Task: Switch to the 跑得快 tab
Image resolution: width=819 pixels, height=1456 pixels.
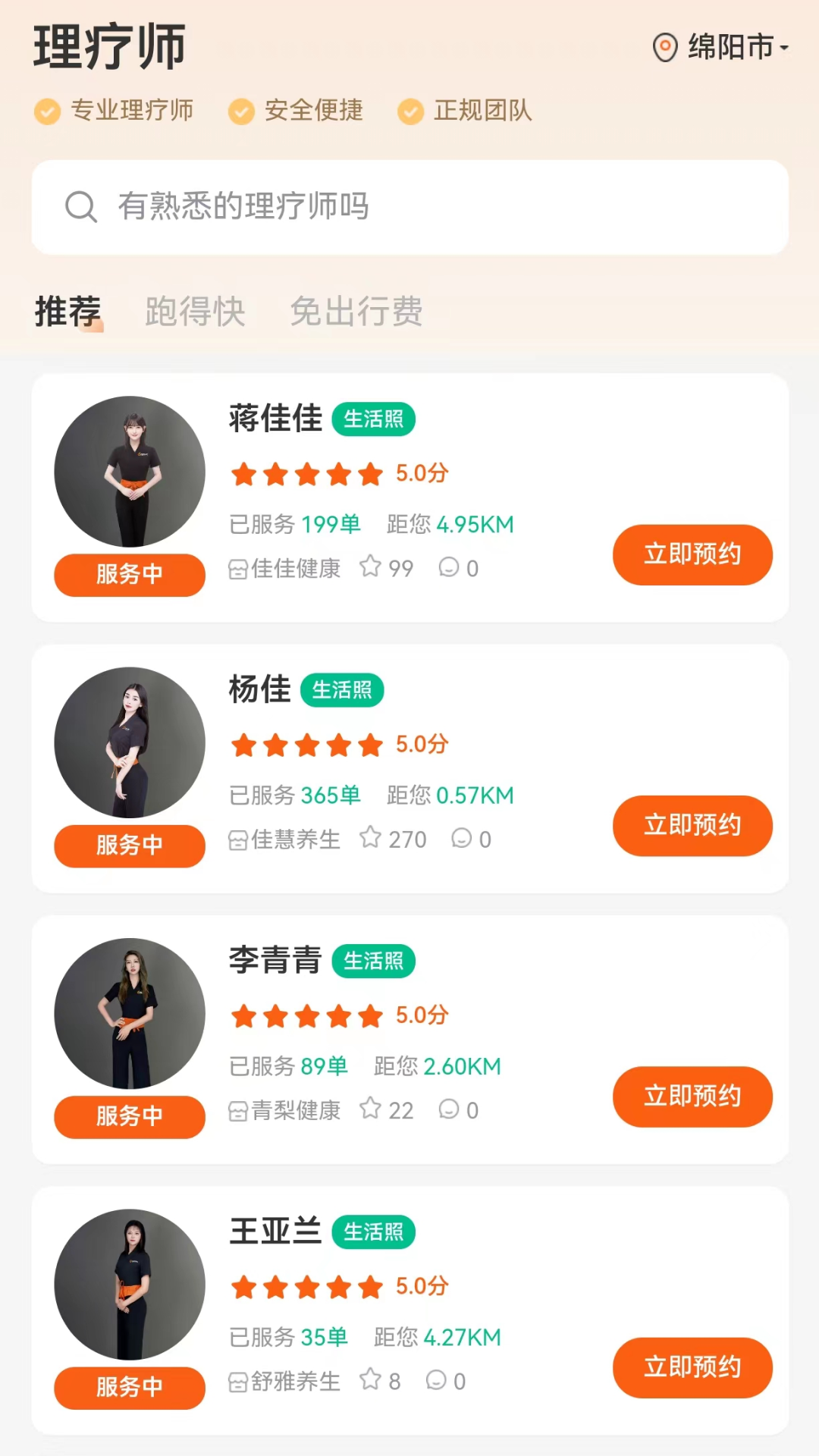Action: click(x=194, y=312)
